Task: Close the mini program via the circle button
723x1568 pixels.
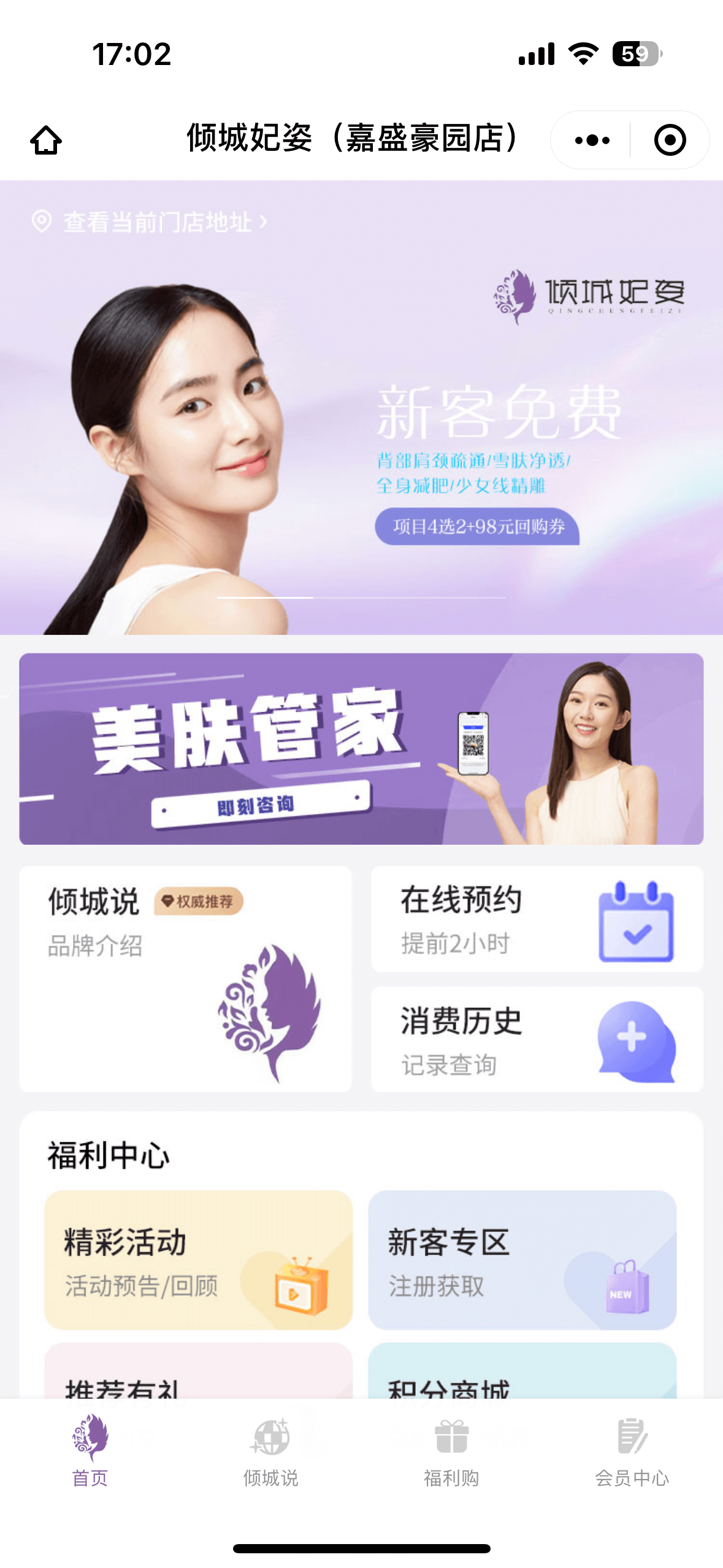Action: coord(669,140)
